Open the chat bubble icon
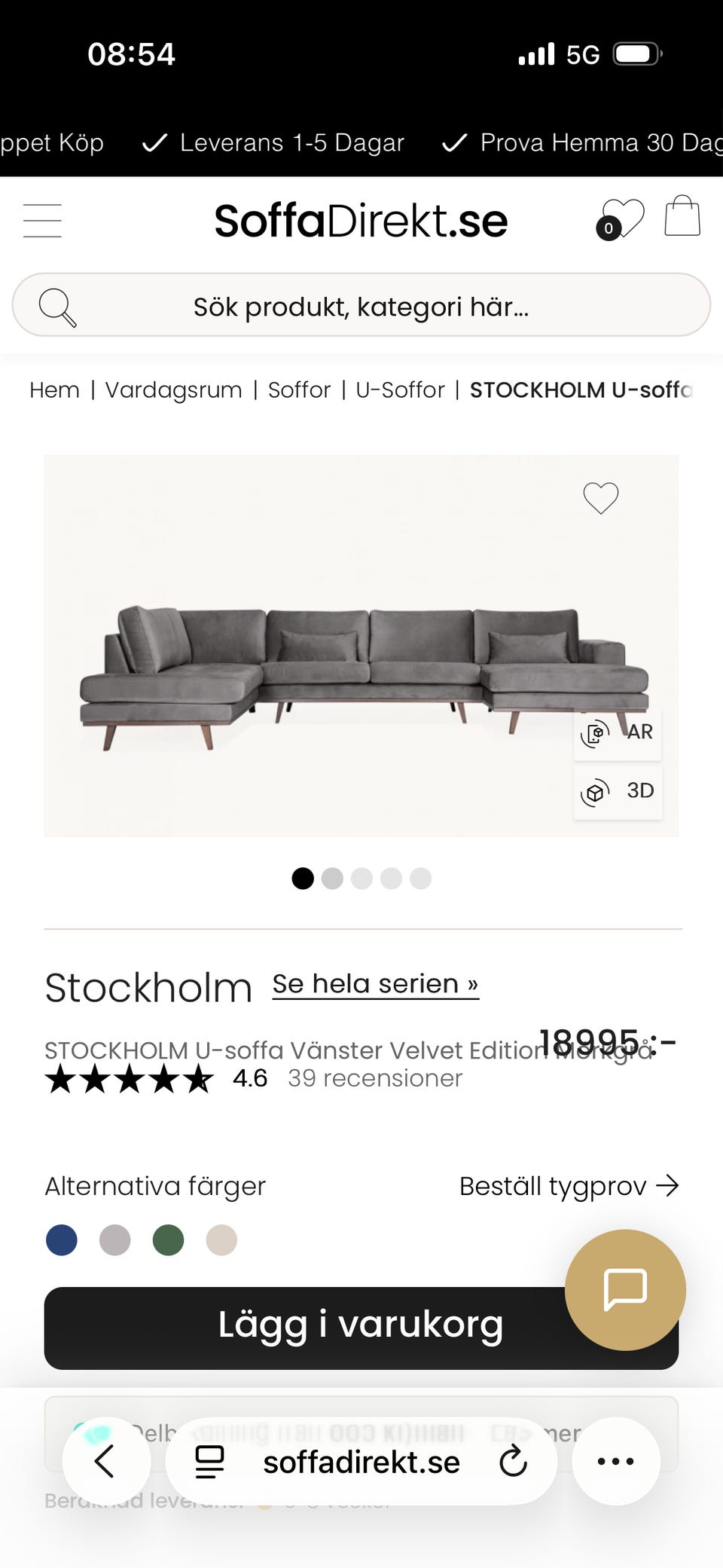The height and width of the screenshot is (1568, 723). [x=624, y=1290]
